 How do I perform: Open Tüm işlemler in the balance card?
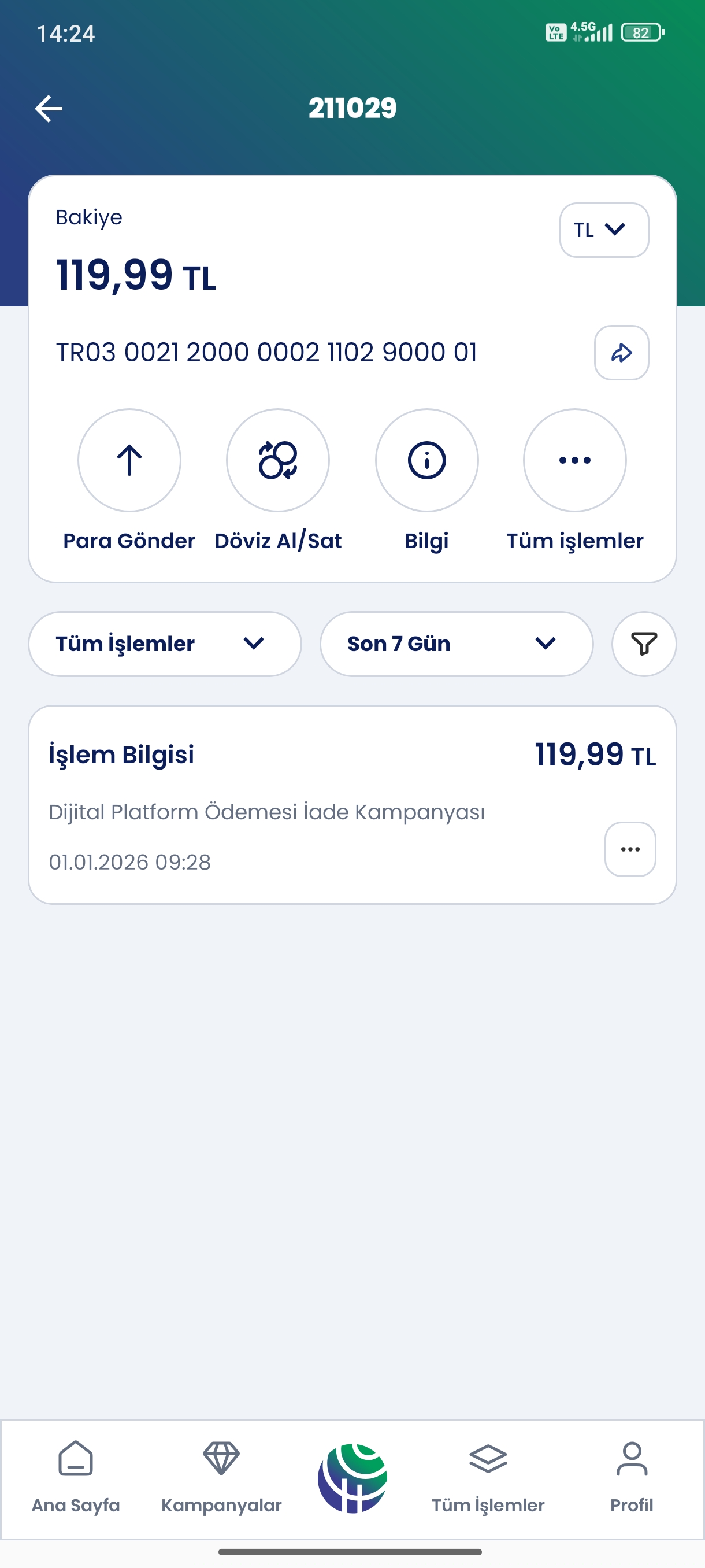point(575,460)
